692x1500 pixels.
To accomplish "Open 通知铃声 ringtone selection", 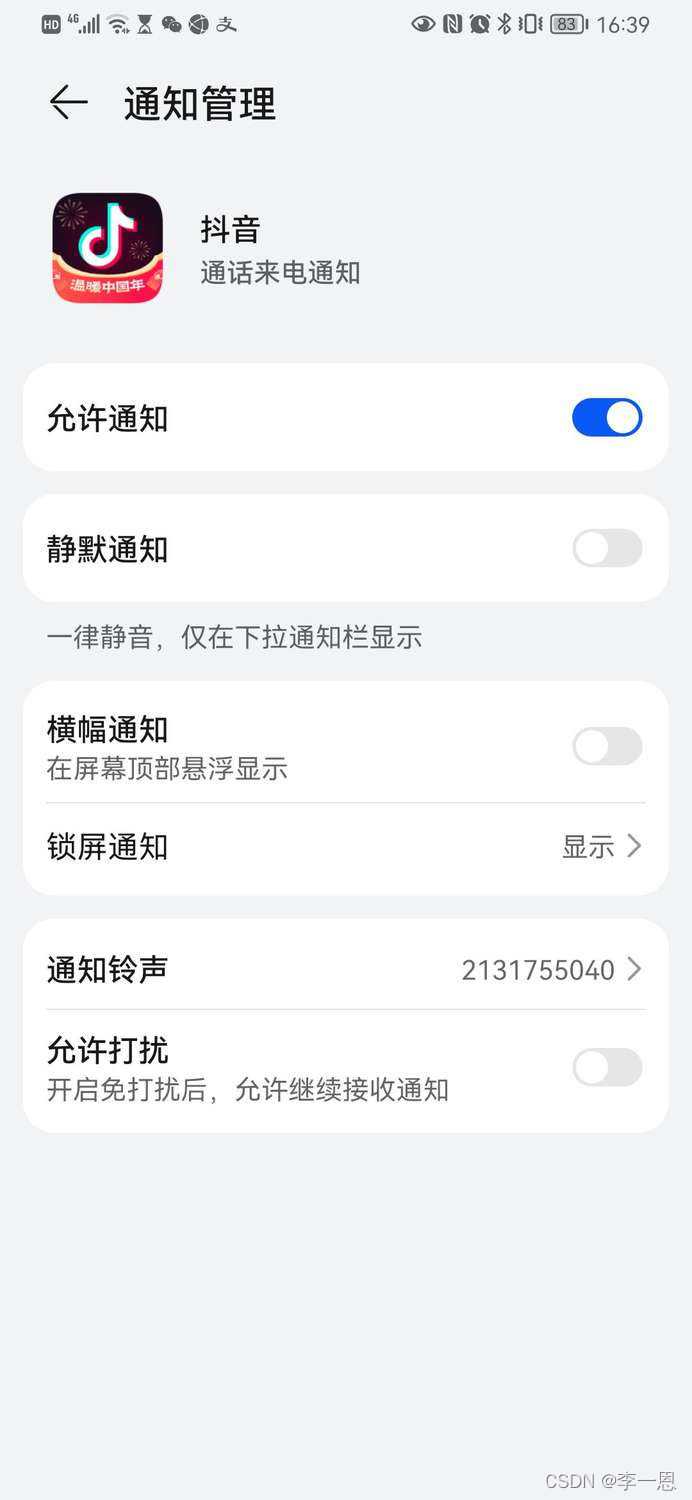I will tap(345, 970).
